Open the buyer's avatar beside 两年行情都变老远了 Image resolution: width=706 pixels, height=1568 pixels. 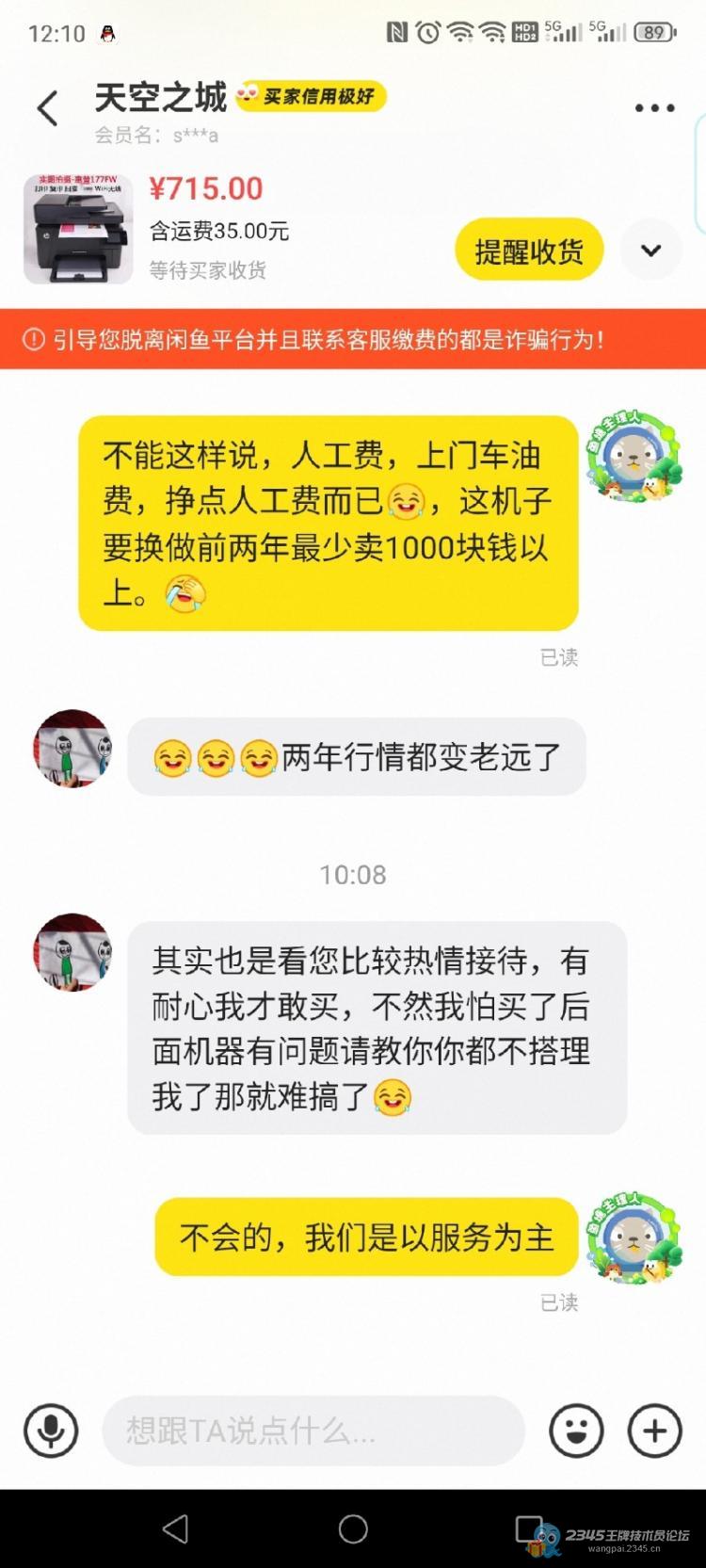coord(73,749)
